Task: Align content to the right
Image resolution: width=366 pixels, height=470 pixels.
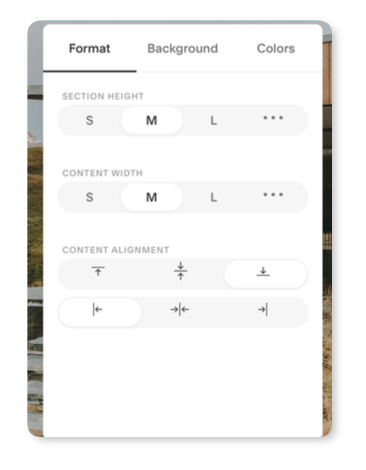Action: 263,310
